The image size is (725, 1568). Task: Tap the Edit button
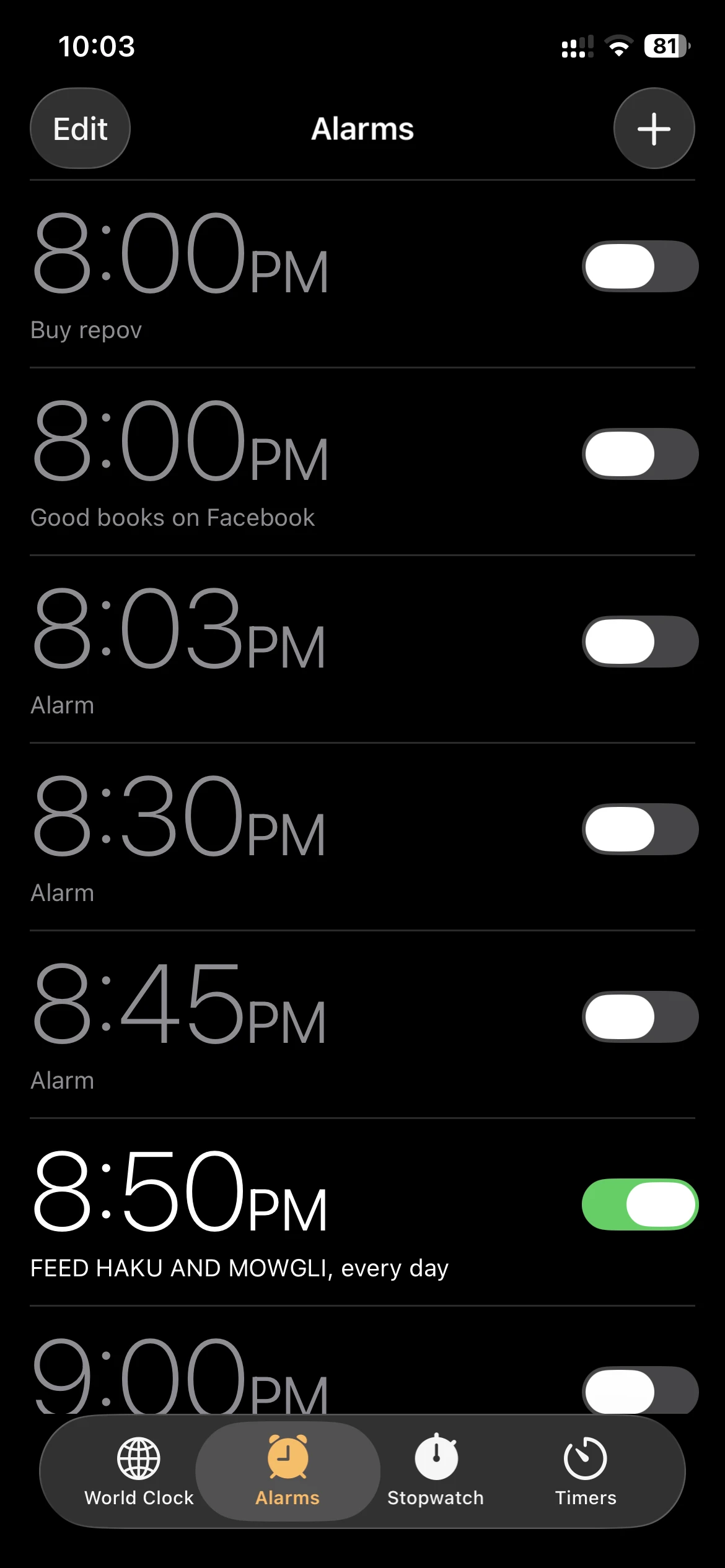click(x=80, y=129)
